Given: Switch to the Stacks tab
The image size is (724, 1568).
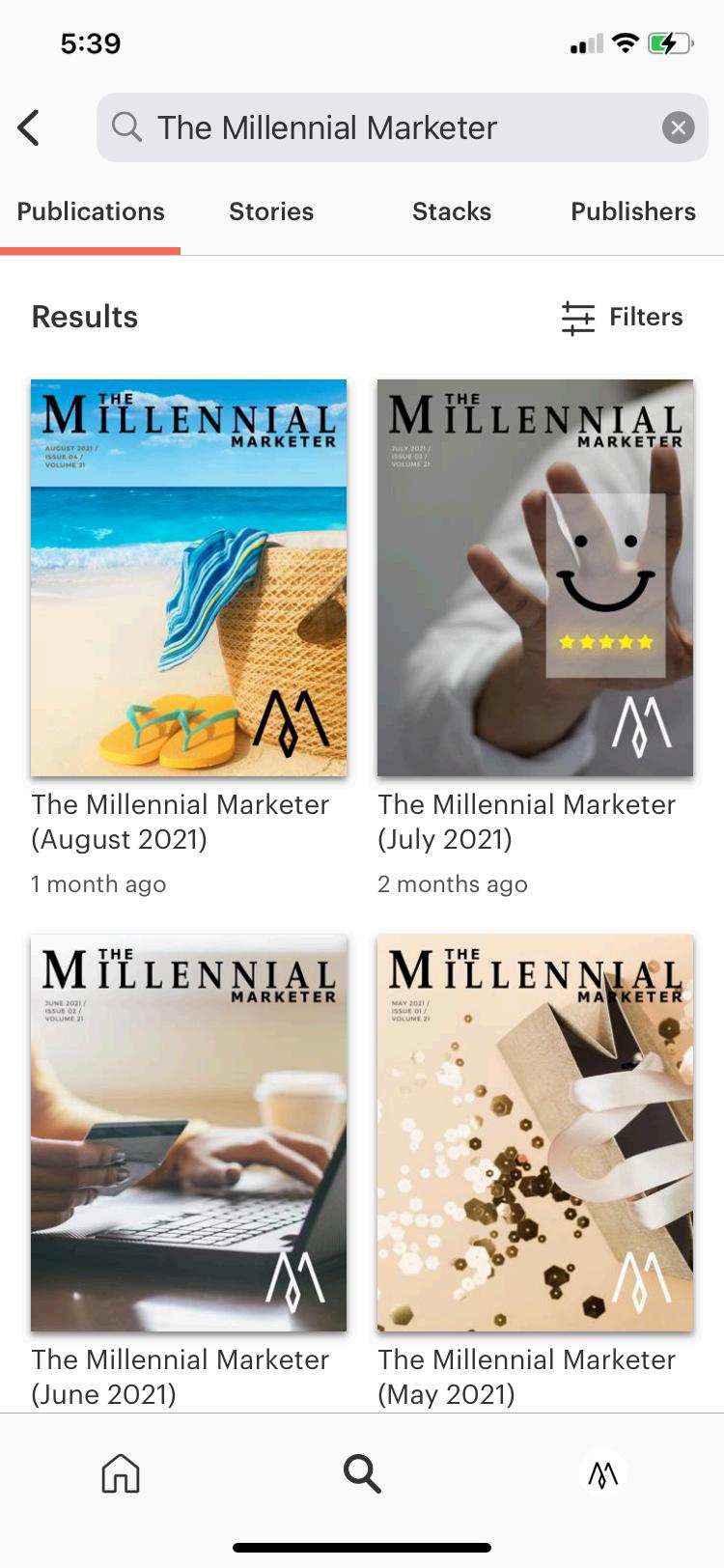Looking at the screenshot, I should tap(452, 211).
